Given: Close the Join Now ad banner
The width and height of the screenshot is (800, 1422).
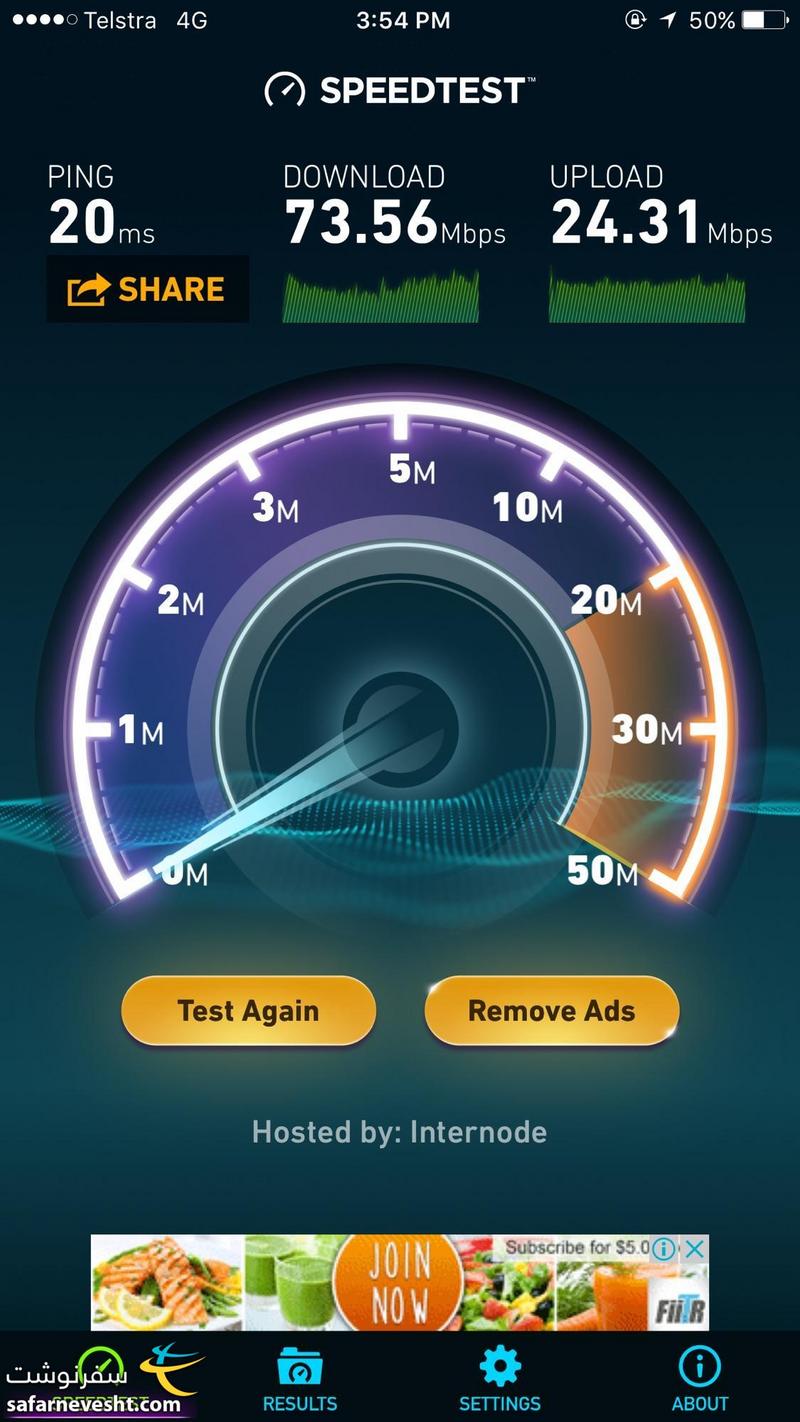Looking at the screenshot, I should [x=695, y=1248].
